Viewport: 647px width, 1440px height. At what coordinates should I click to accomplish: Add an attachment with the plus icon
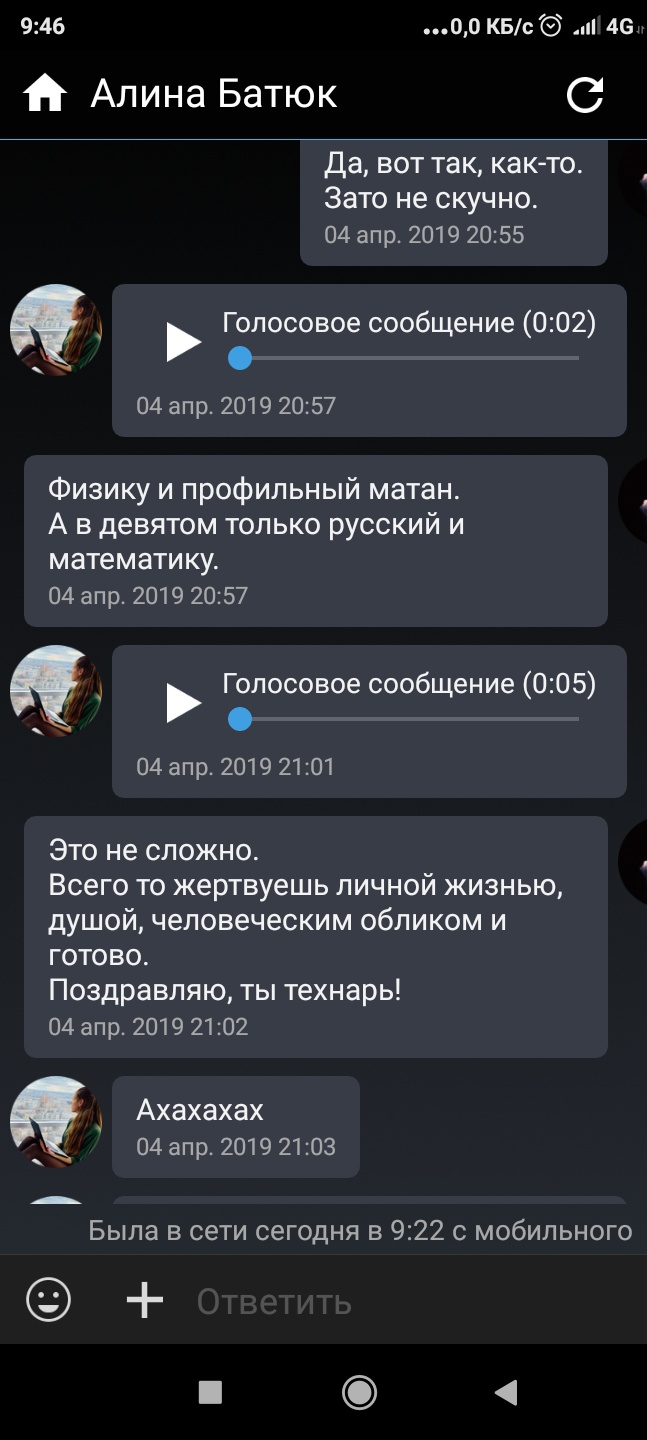tap(145, 1301)
